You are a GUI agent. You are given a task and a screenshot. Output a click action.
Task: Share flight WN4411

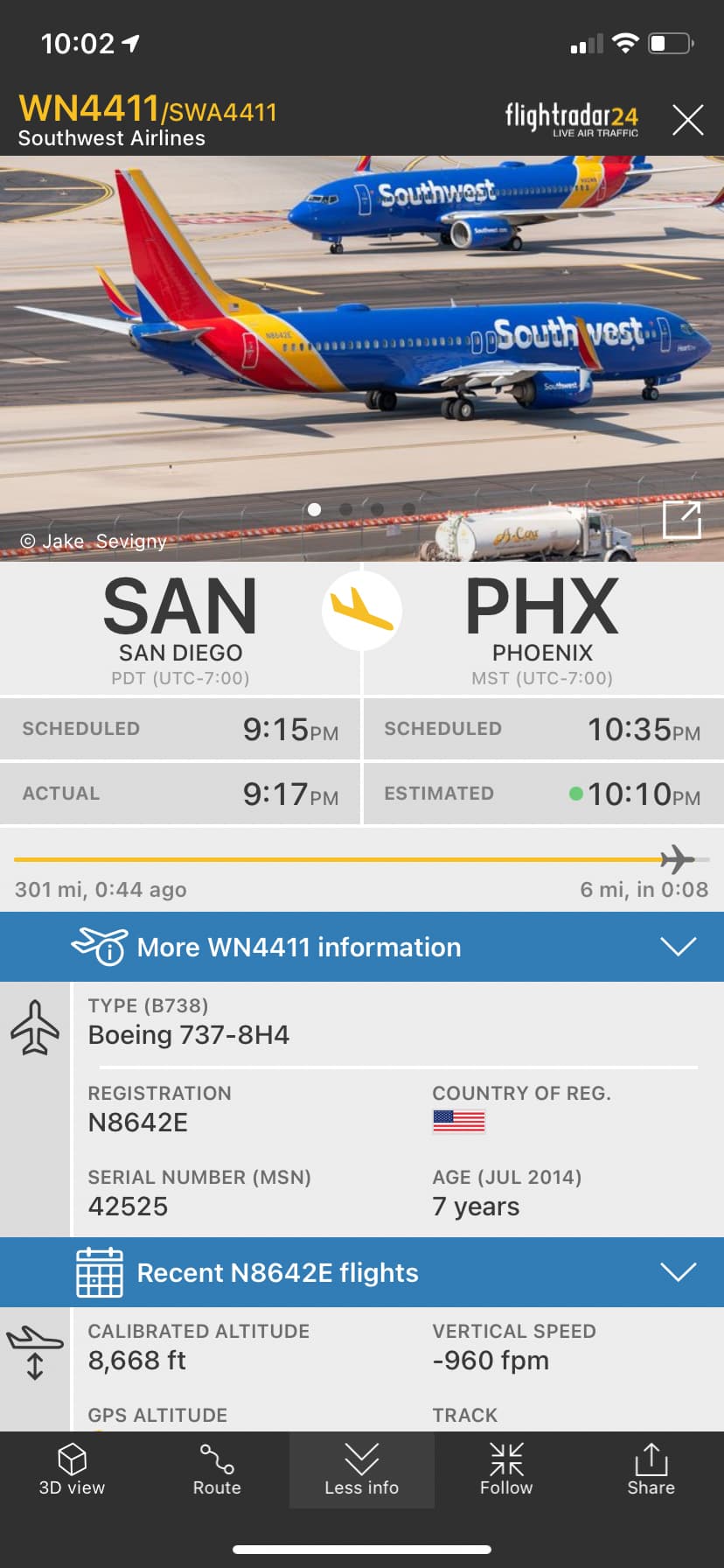click(x=651, y=1470)
